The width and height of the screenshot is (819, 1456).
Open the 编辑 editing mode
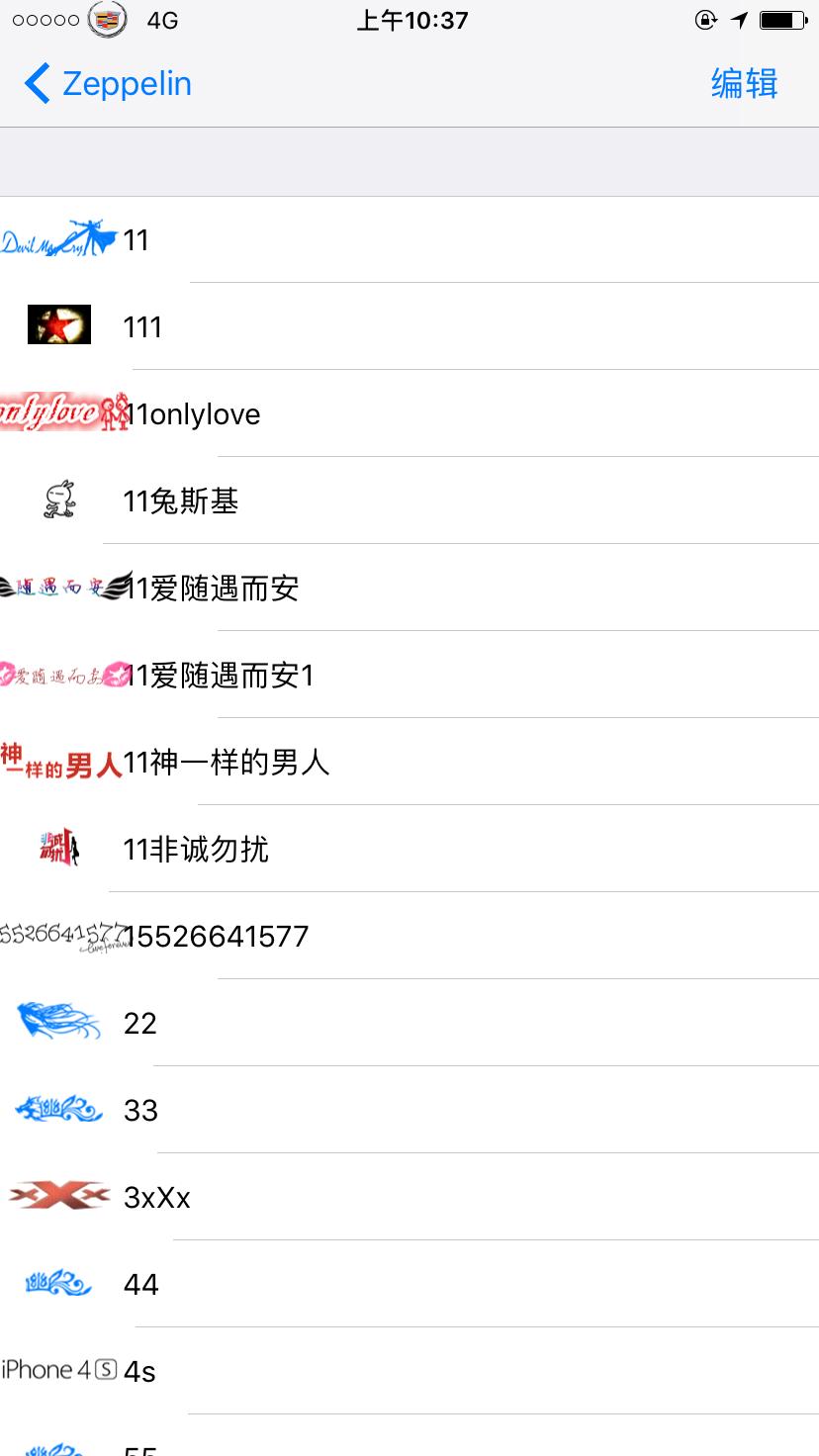point(743,84)
